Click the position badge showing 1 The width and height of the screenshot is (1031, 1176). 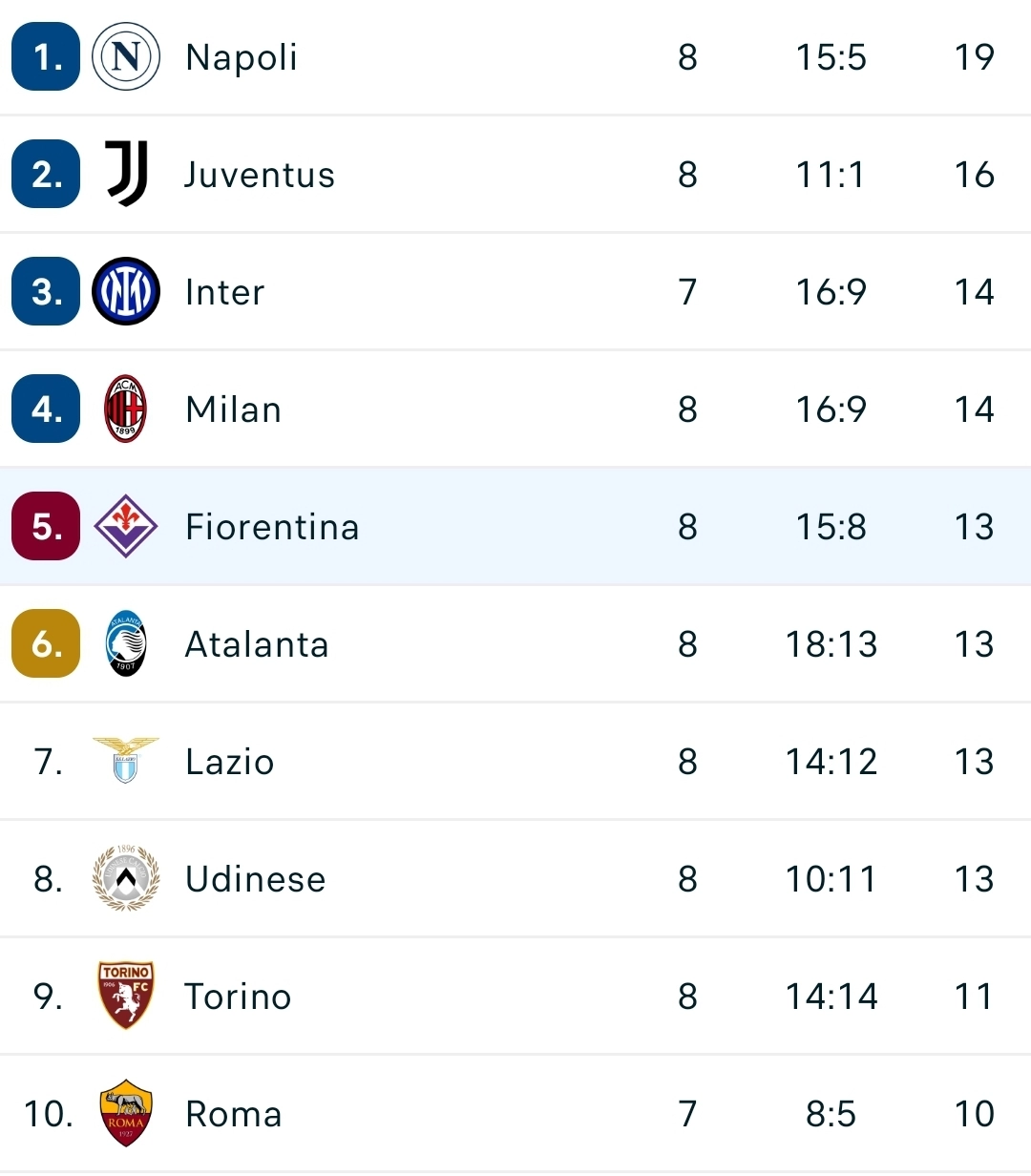click(x=44, y=57)
